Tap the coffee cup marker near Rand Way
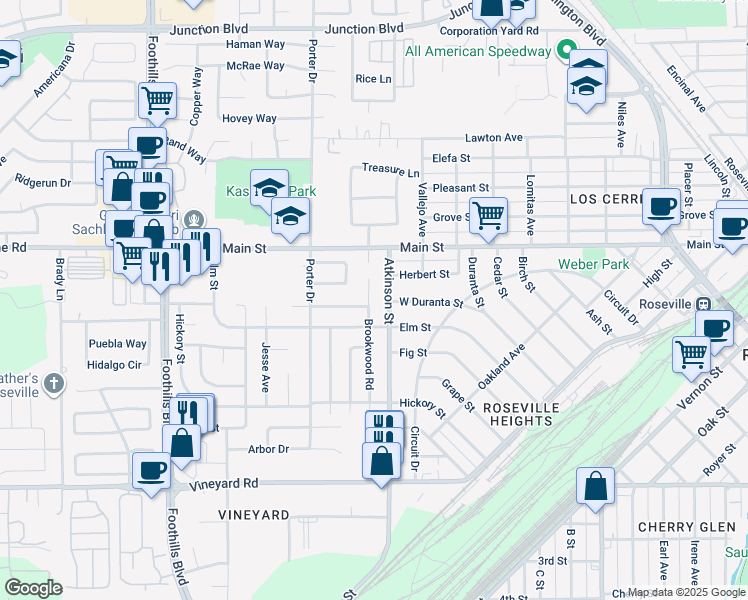This screenshot has height=600, width=748. click(147, 145)
